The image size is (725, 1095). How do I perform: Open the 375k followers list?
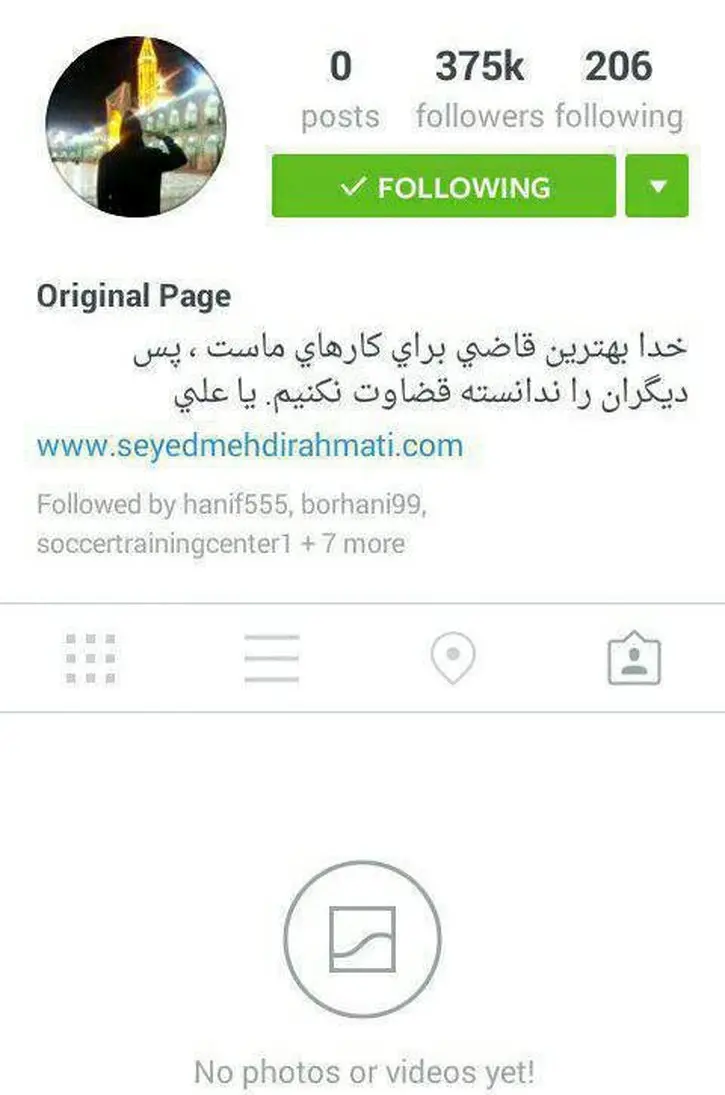coord(479,90)
